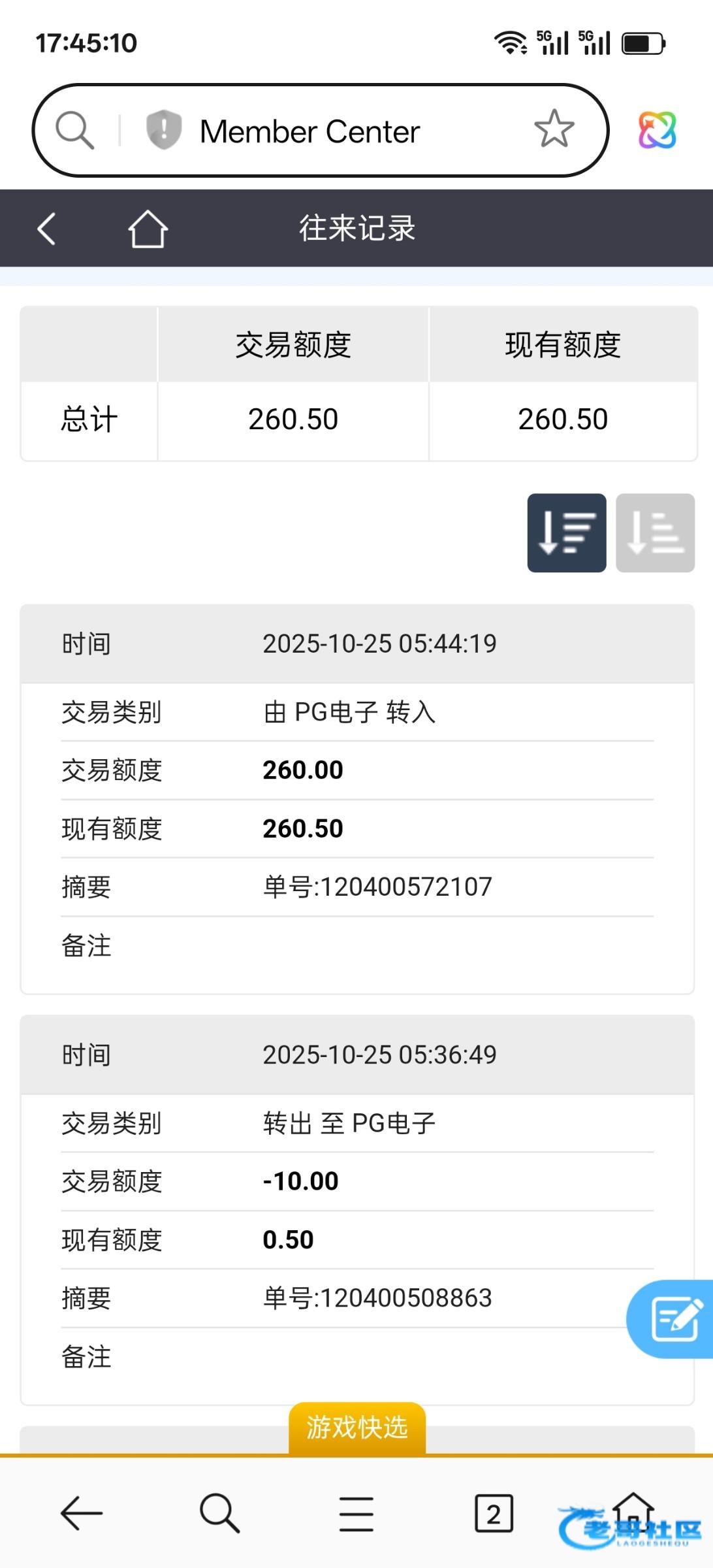Tap the search magnifier in address bar
Image resolution: width=713 pixels, height=1568 pixels.
click(74, 130)
